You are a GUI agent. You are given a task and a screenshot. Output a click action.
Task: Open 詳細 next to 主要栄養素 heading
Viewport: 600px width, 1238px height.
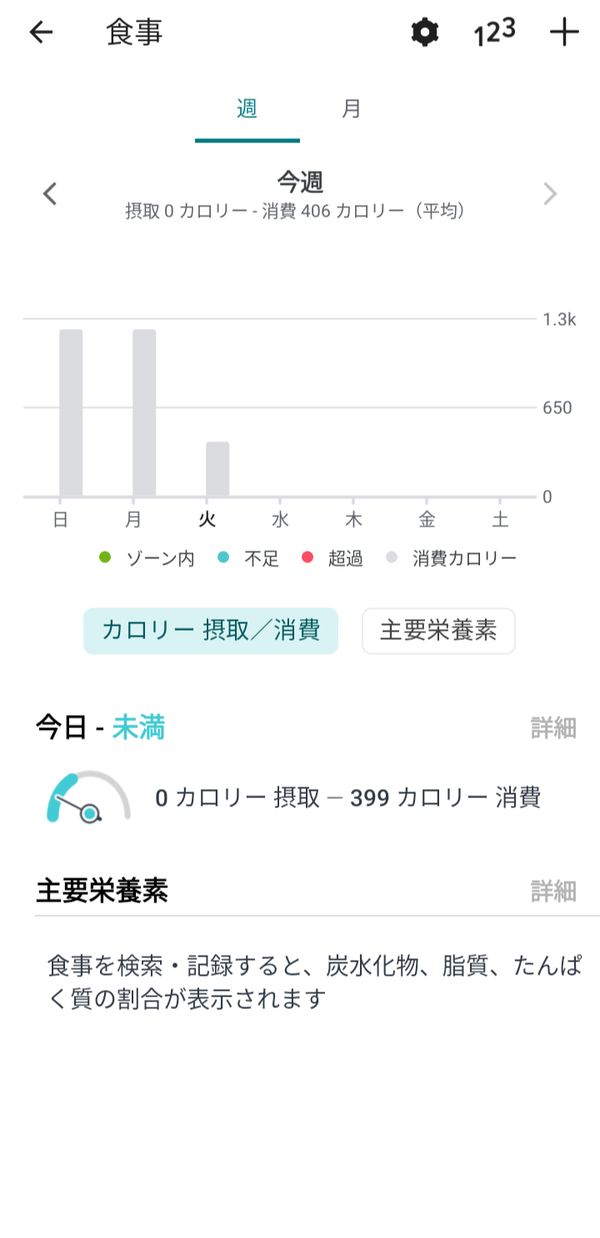(x=553, y=890)
